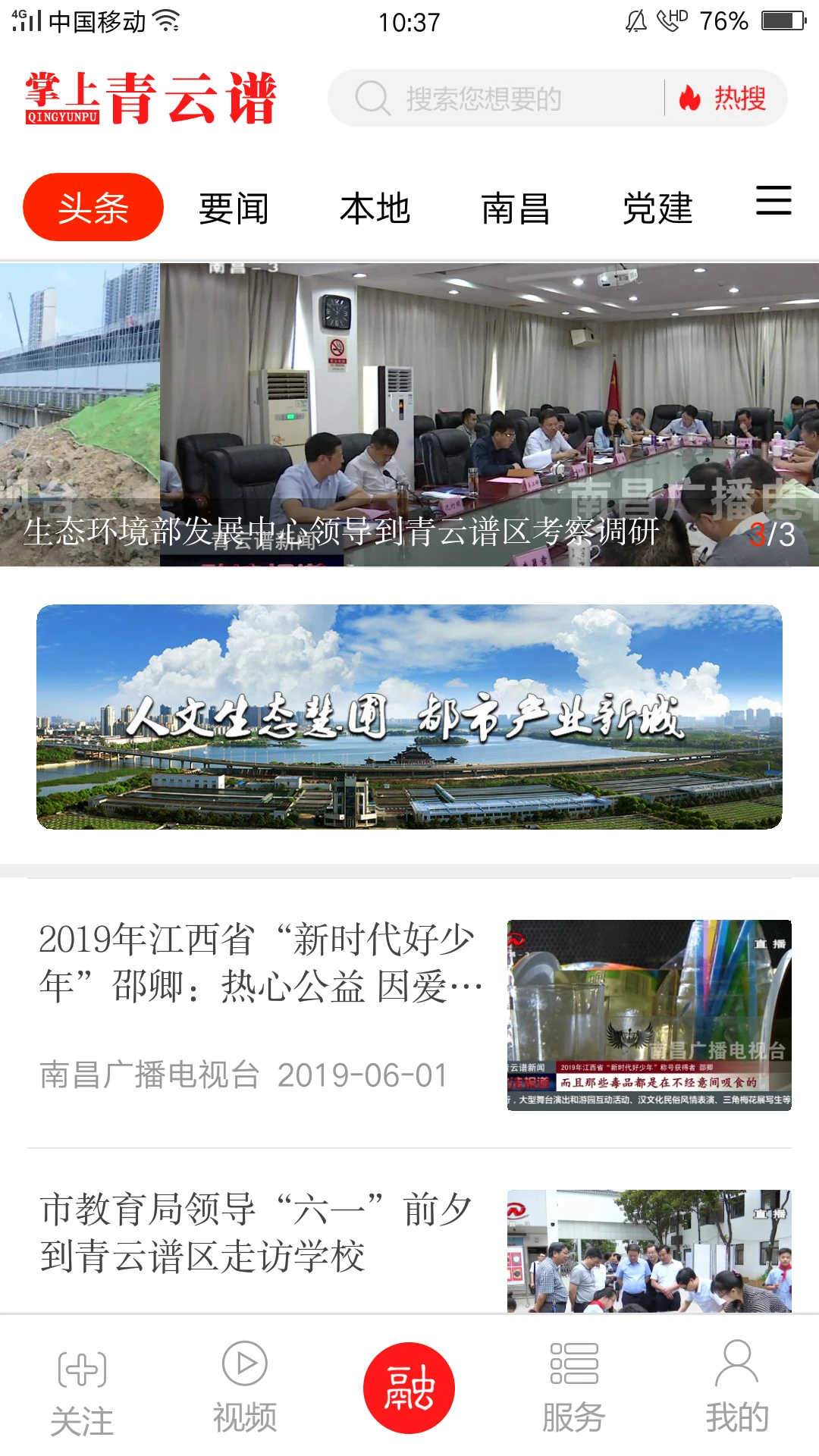Switch to the 南昌 tab
The width and height of the screenshot is (819, 1456).
click(x=516, y=208)
